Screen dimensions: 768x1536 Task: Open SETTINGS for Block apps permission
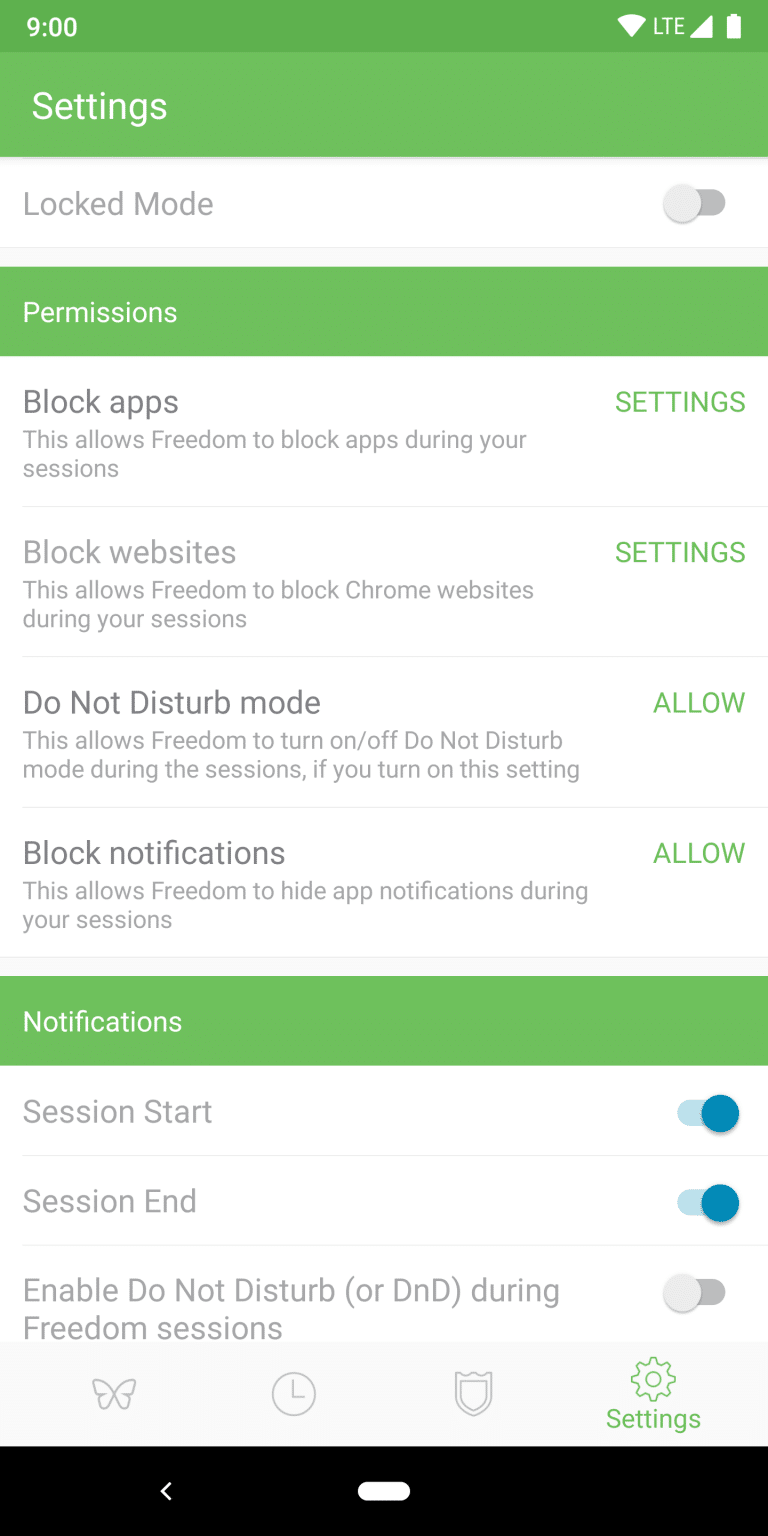tap(679, 402)
